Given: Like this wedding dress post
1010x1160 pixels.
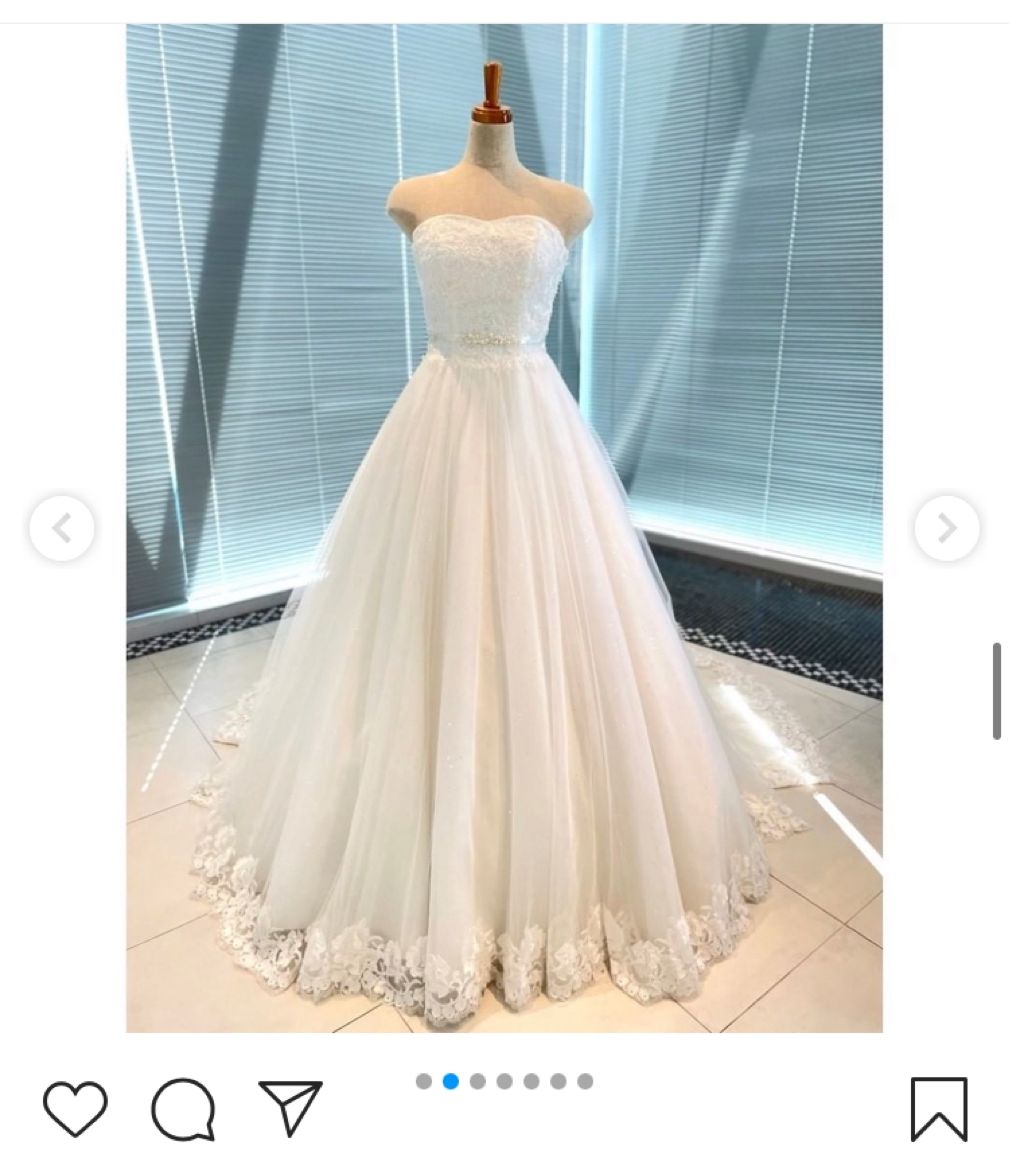Looking at the screenshot, I should pos(75,1108).
